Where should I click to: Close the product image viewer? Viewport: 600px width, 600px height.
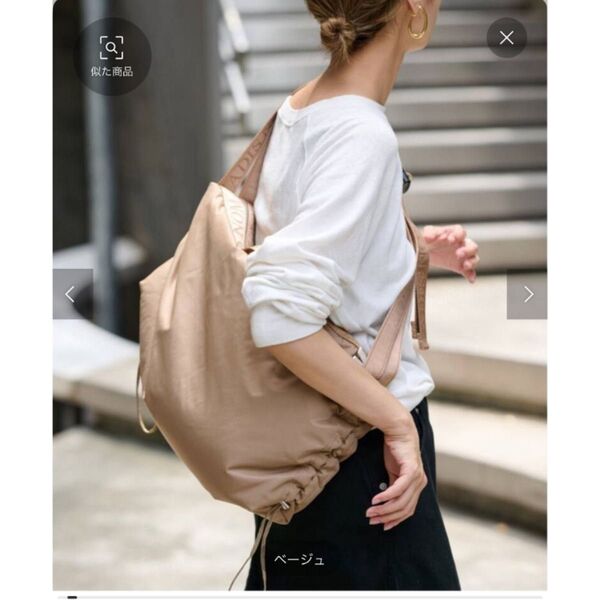pos(506,38)
